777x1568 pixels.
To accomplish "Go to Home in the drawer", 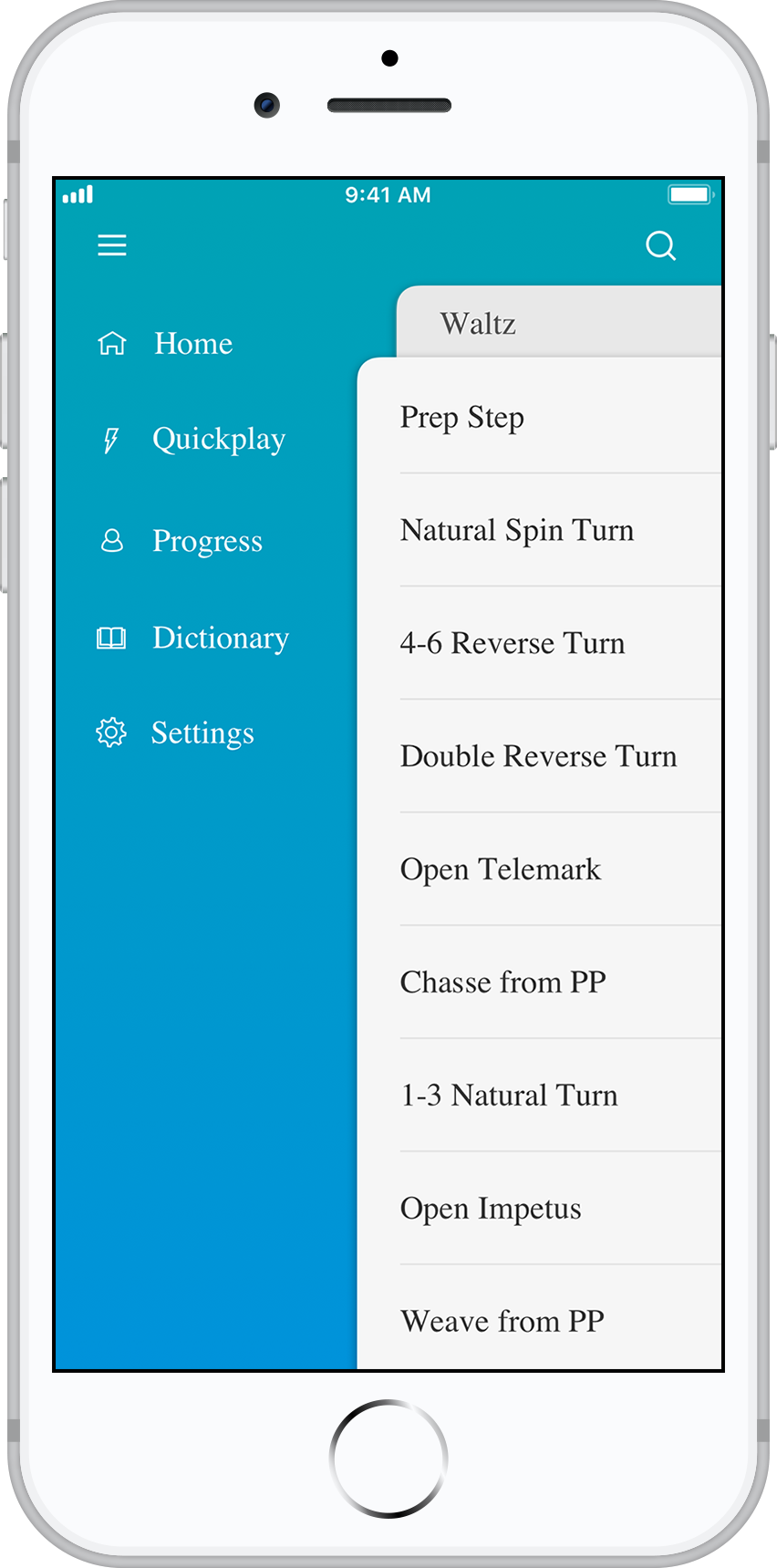I will [165, 344].
